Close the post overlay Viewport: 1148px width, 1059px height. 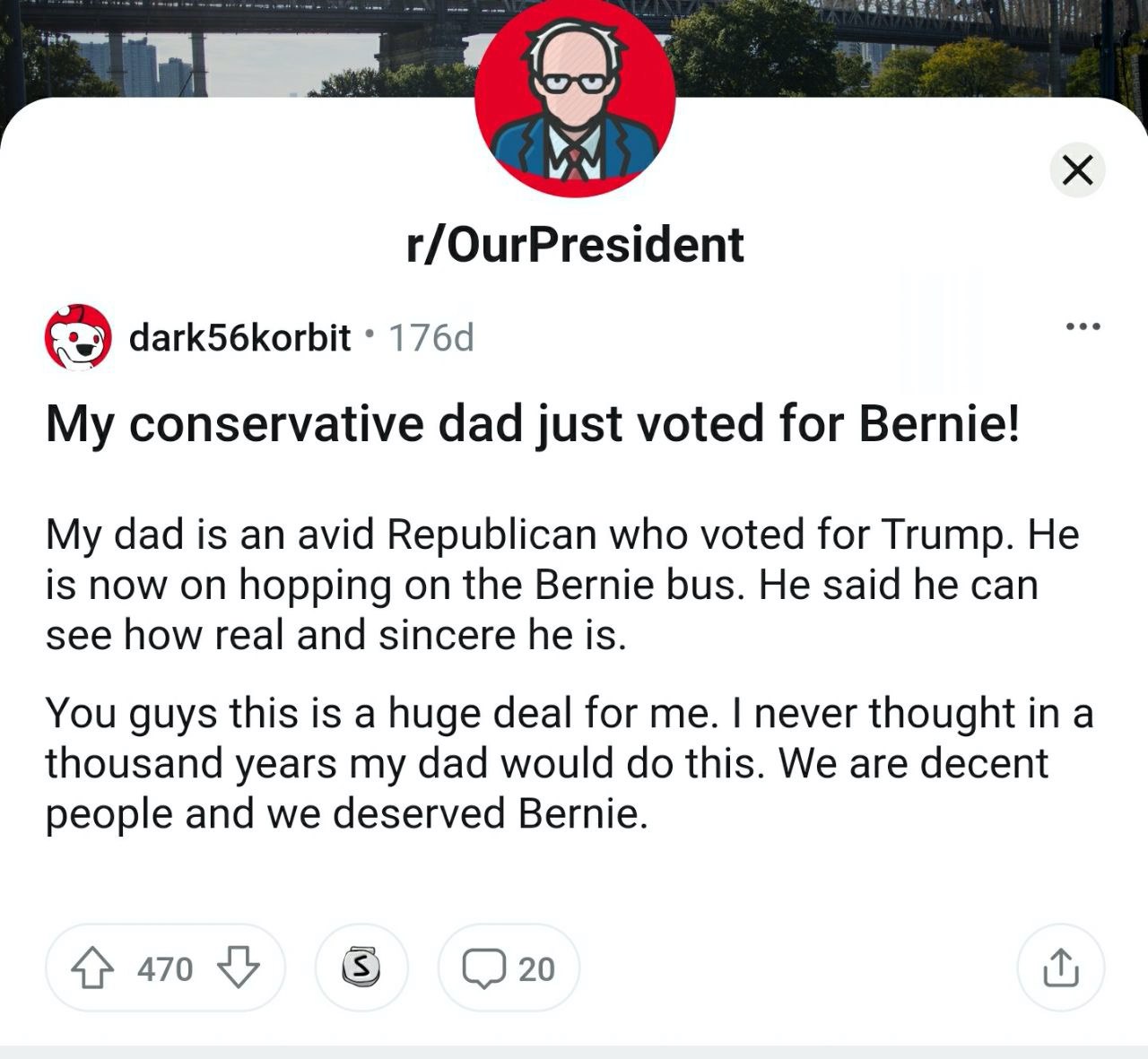(x=1077, y=169)
